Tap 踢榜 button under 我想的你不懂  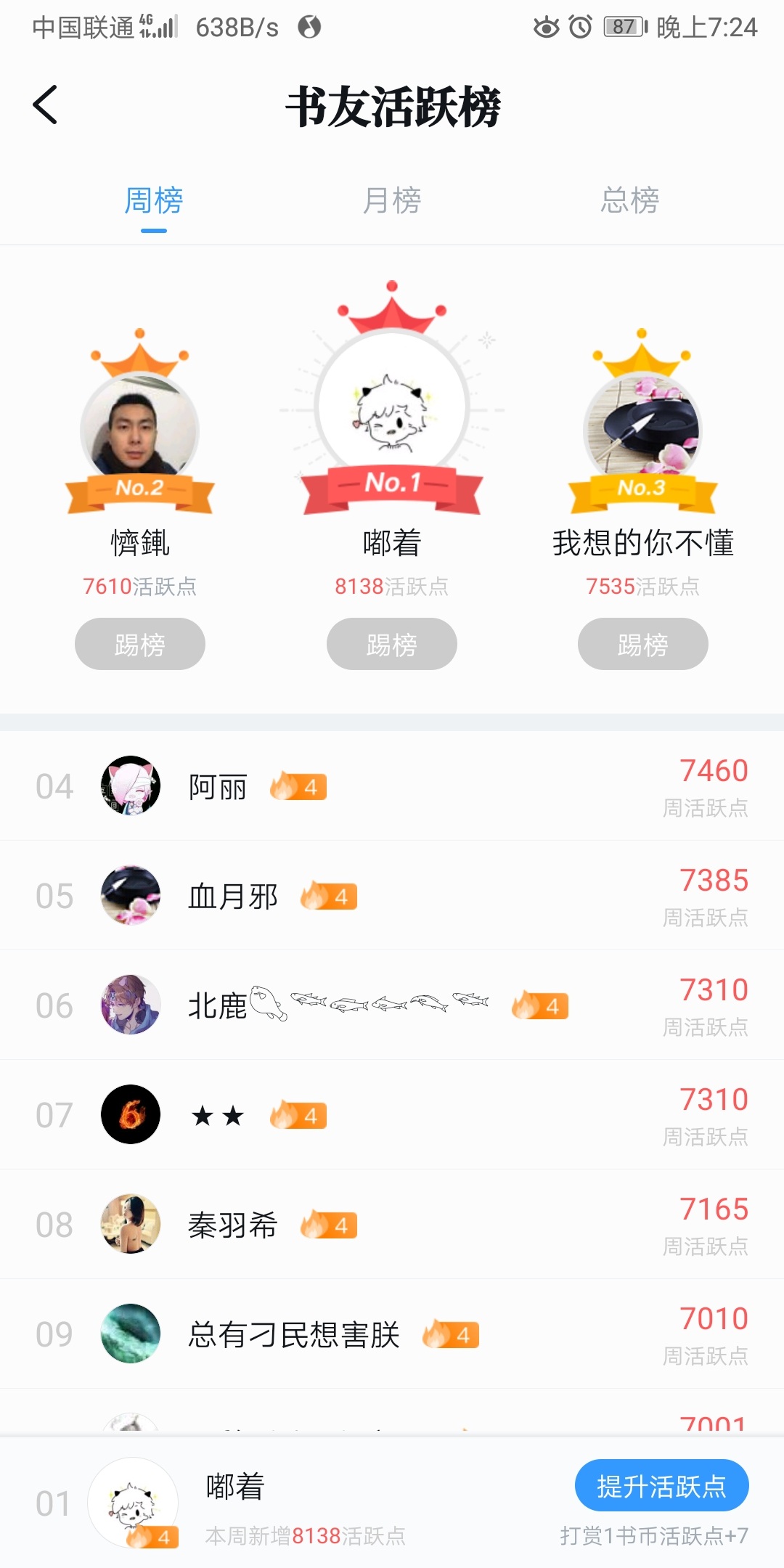click(642, 644)
